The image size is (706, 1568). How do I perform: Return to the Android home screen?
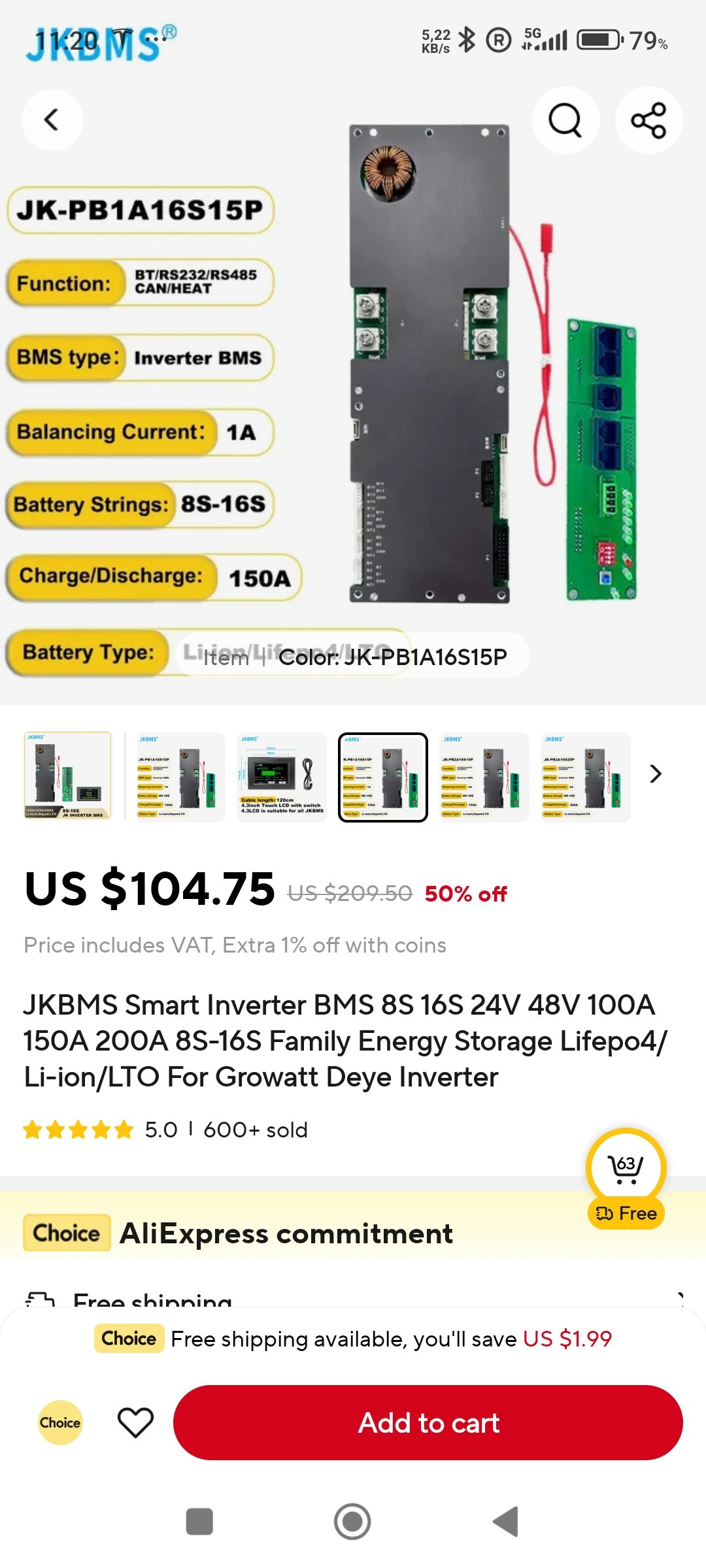(352, 1522)
